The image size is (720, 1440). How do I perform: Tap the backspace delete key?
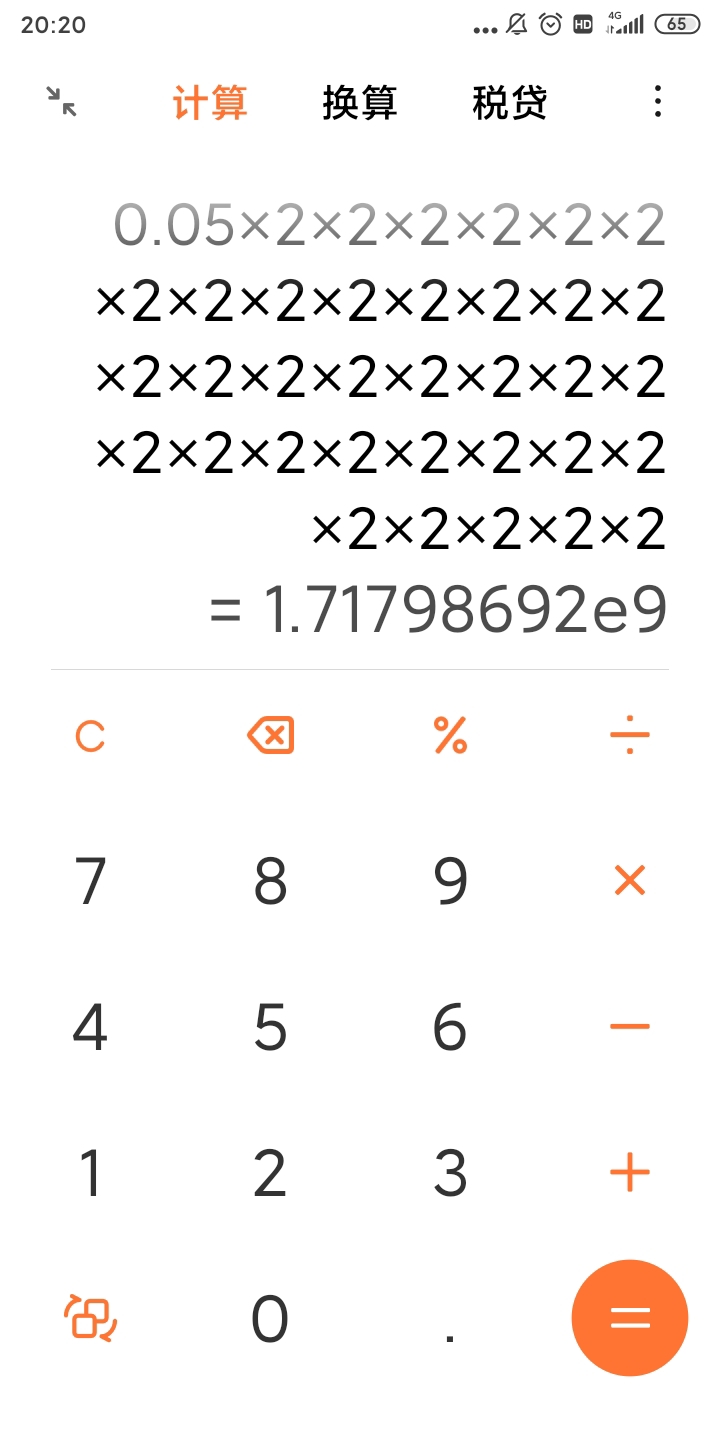pyautogui.click(x=270, y=736)
